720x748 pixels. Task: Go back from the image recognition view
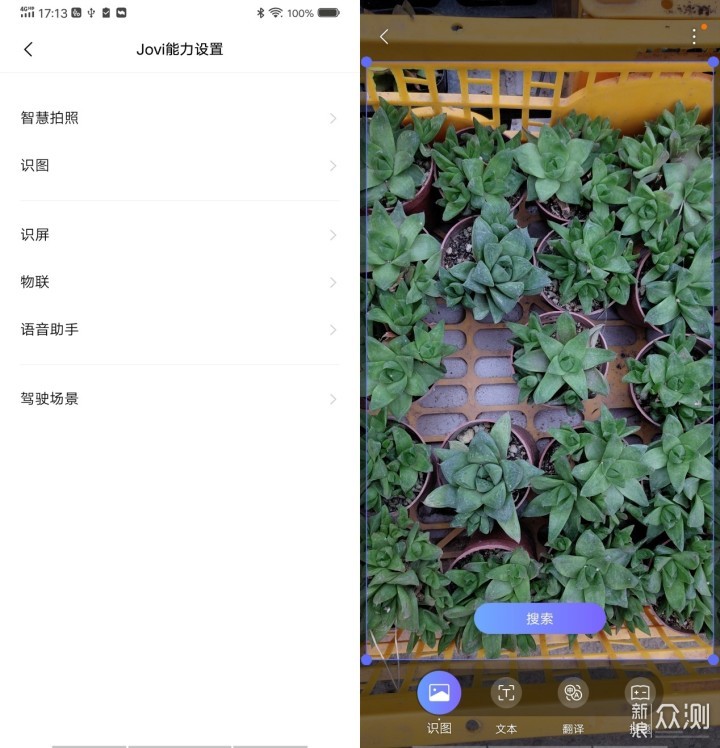click(x=384, y=36)
